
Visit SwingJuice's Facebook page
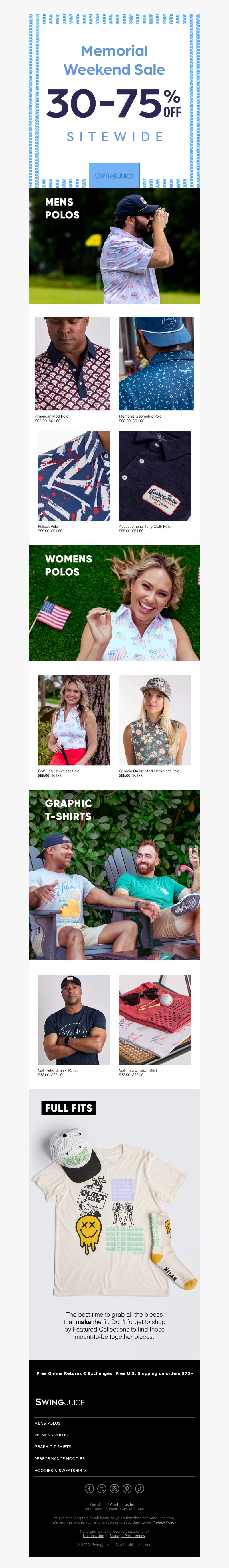89,1488
